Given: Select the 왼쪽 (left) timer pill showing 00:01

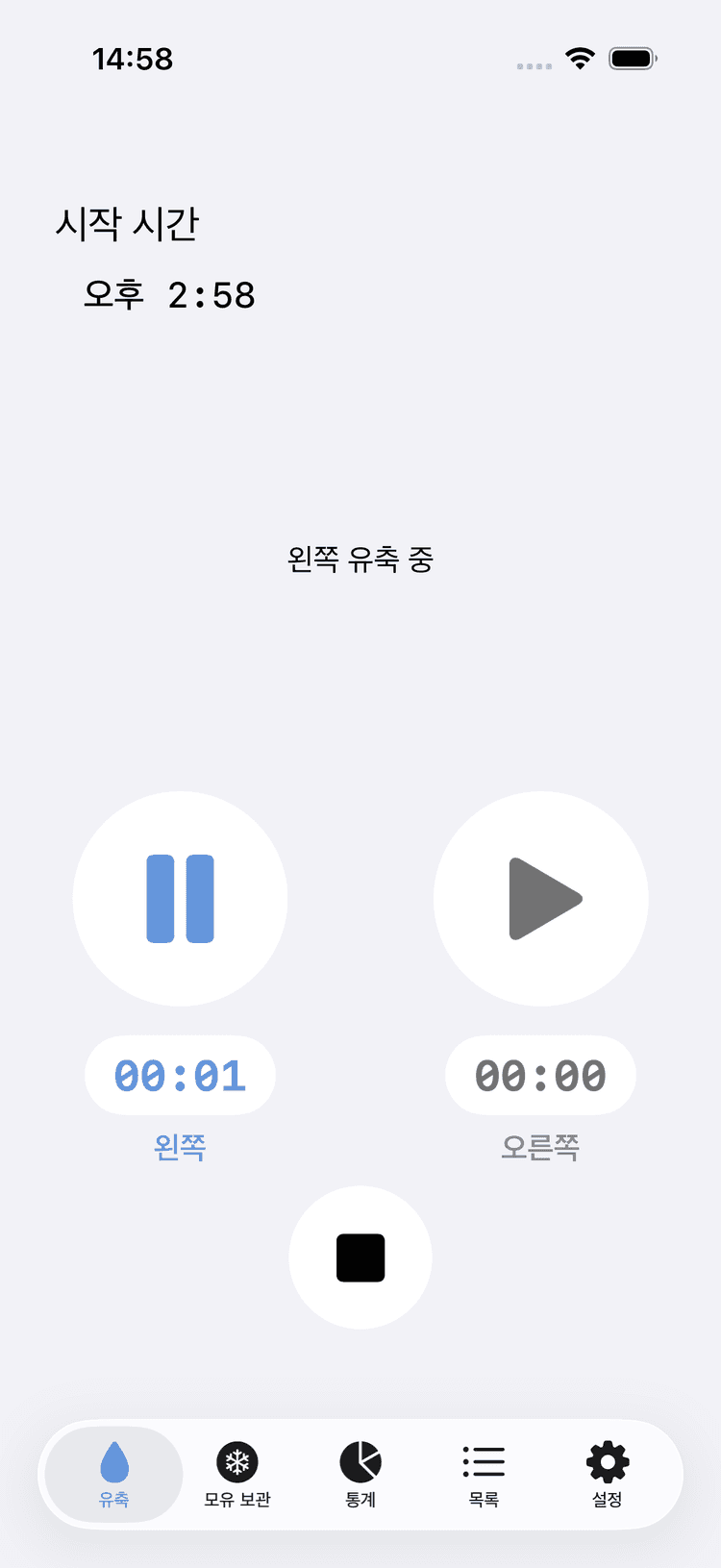Looking at the screenshot, I should (181, 1076).
